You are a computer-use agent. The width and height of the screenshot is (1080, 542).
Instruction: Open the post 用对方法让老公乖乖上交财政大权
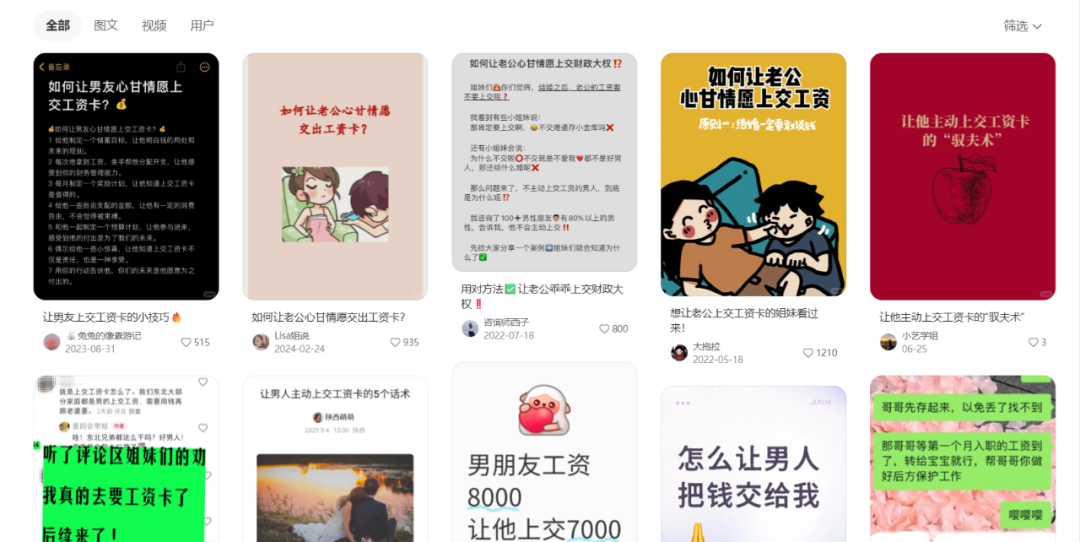pyautogui.click(x=544, y=162)
